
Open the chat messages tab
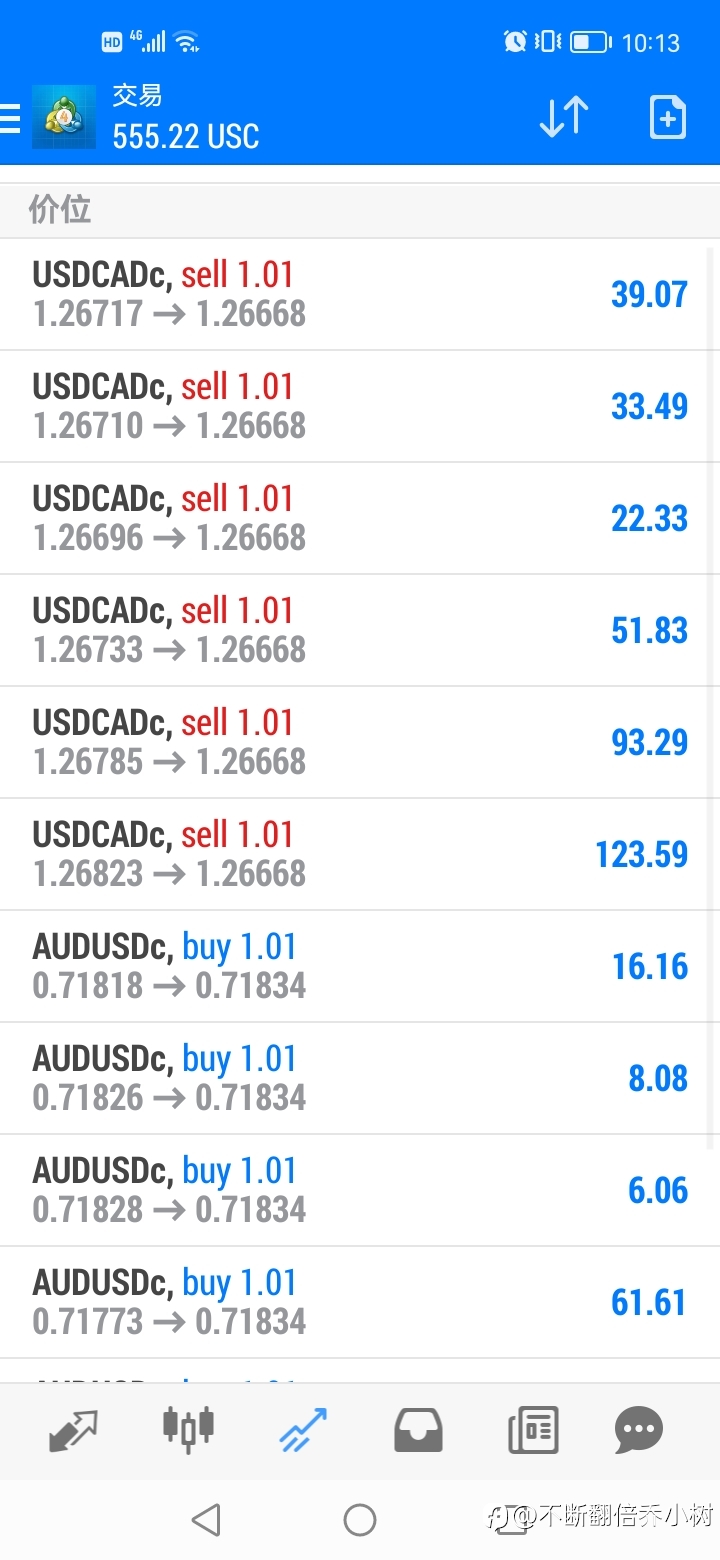(x=639, y=1430)
